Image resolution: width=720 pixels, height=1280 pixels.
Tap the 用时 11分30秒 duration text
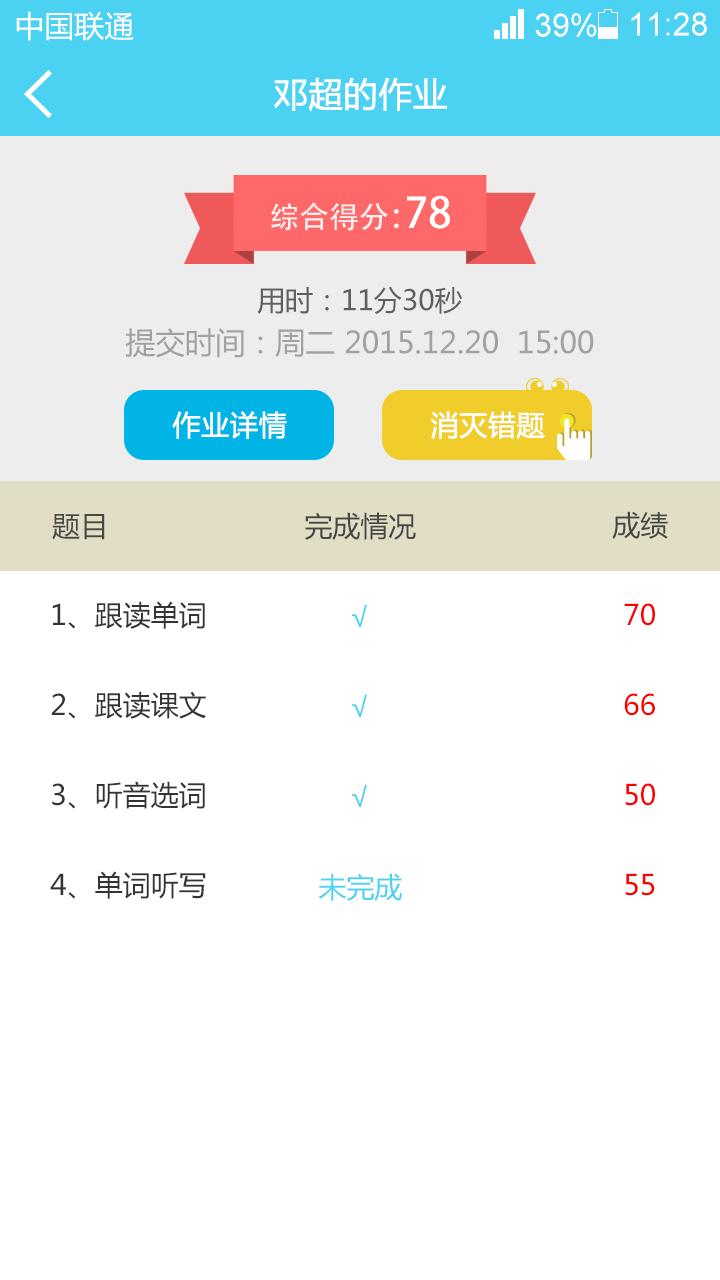(x=360, y=297)
